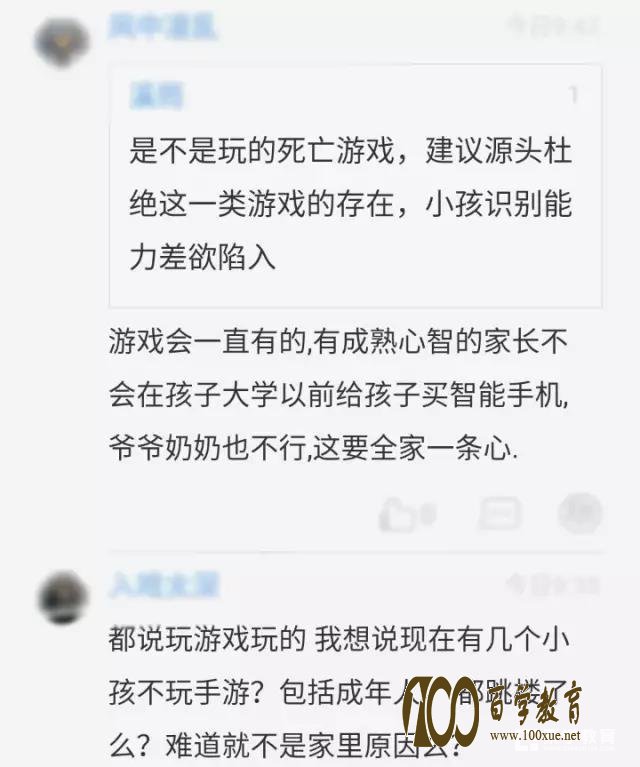Open the first commenter's blurred username
The height and width of the screenshot is (767, 640).
163,25
